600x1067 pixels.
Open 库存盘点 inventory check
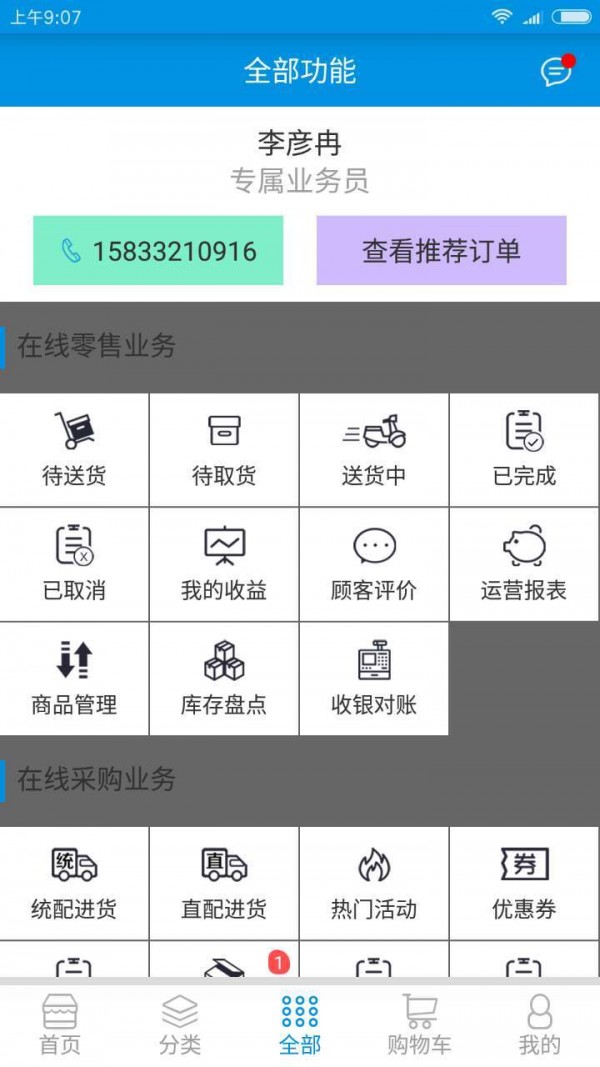224,679
